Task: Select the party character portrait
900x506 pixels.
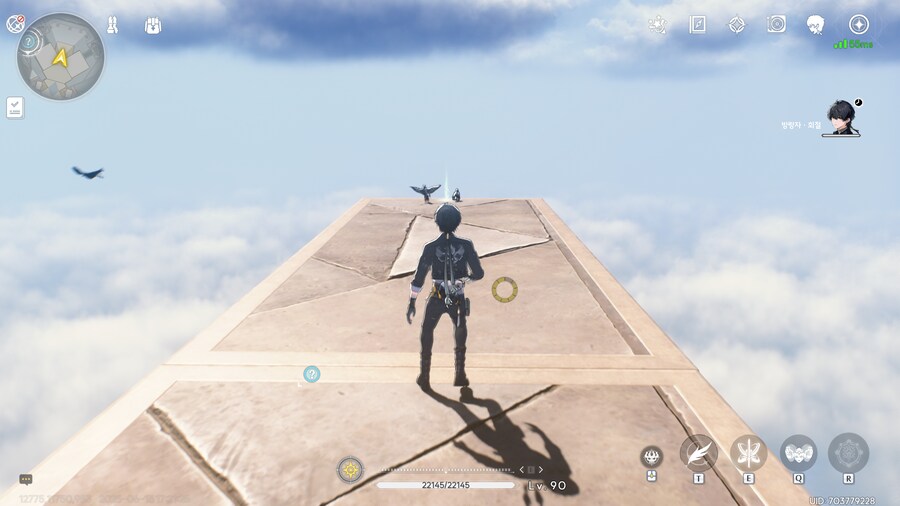Action: click(842, 117)
